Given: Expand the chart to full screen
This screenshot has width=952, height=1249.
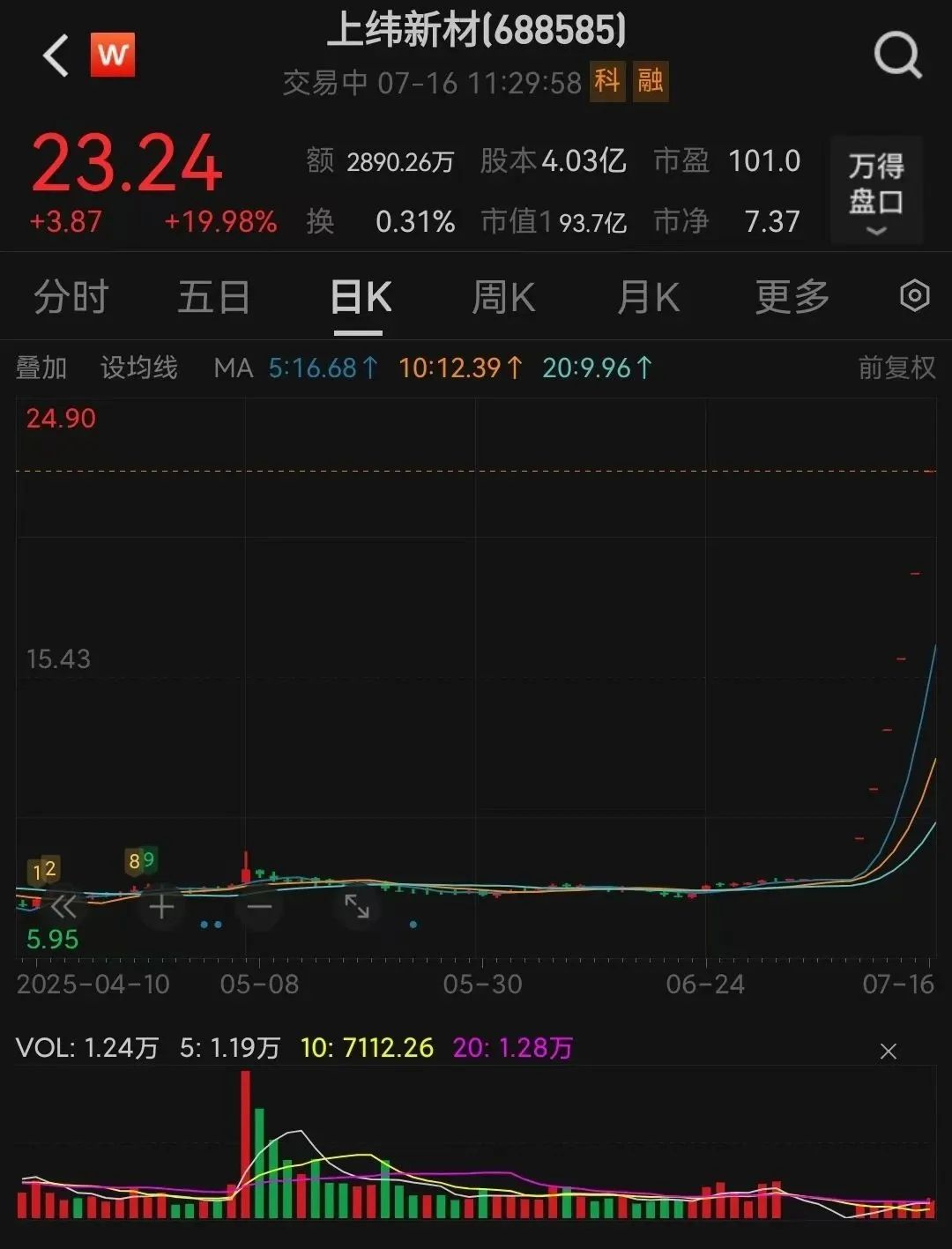Looking at the screenshot, I should pyautogui.click(x=357, y=906).
